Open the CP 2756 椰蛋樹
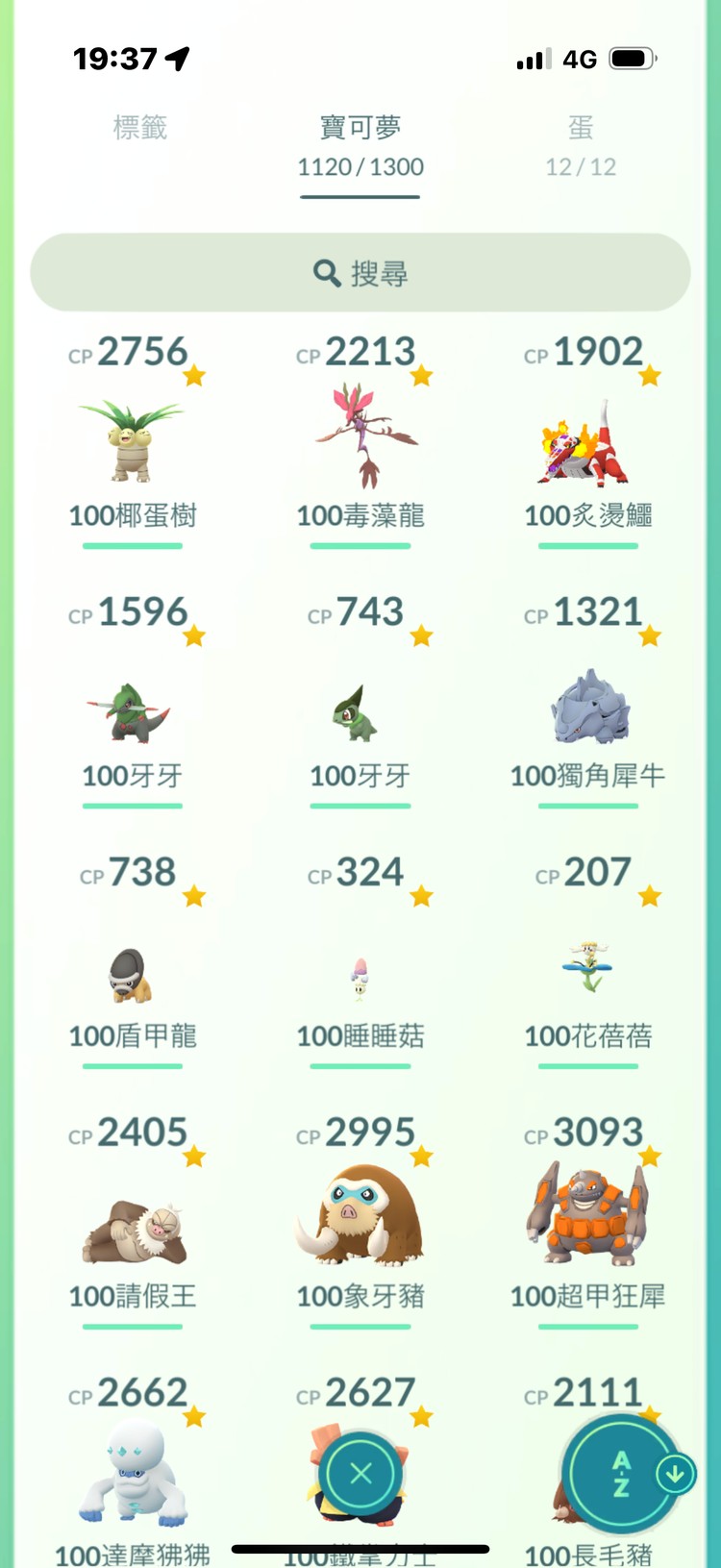 133,442
